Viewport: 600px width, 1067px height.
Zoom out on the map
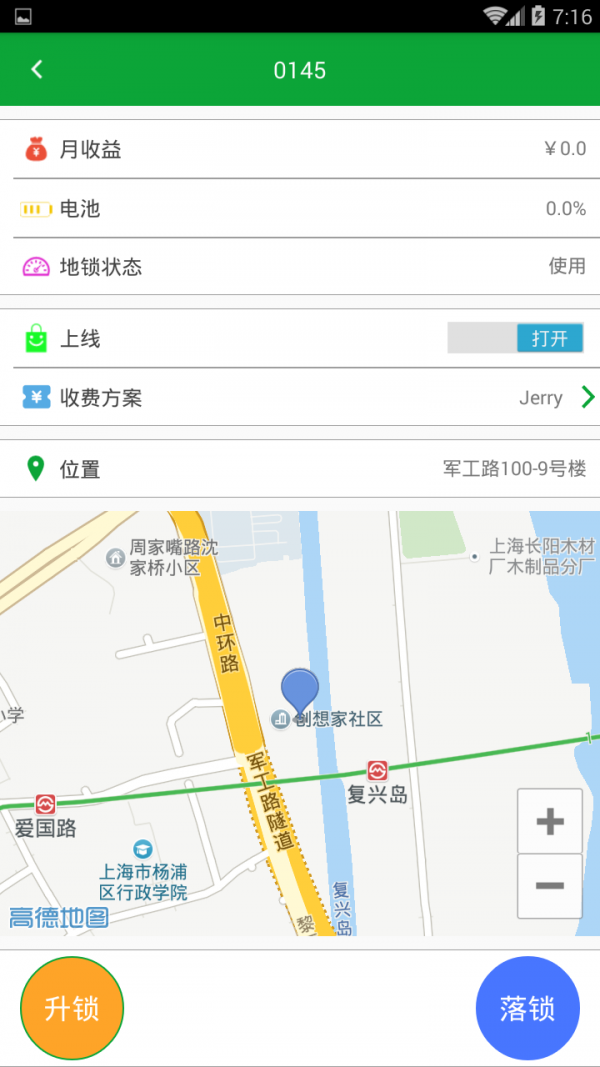549,886
